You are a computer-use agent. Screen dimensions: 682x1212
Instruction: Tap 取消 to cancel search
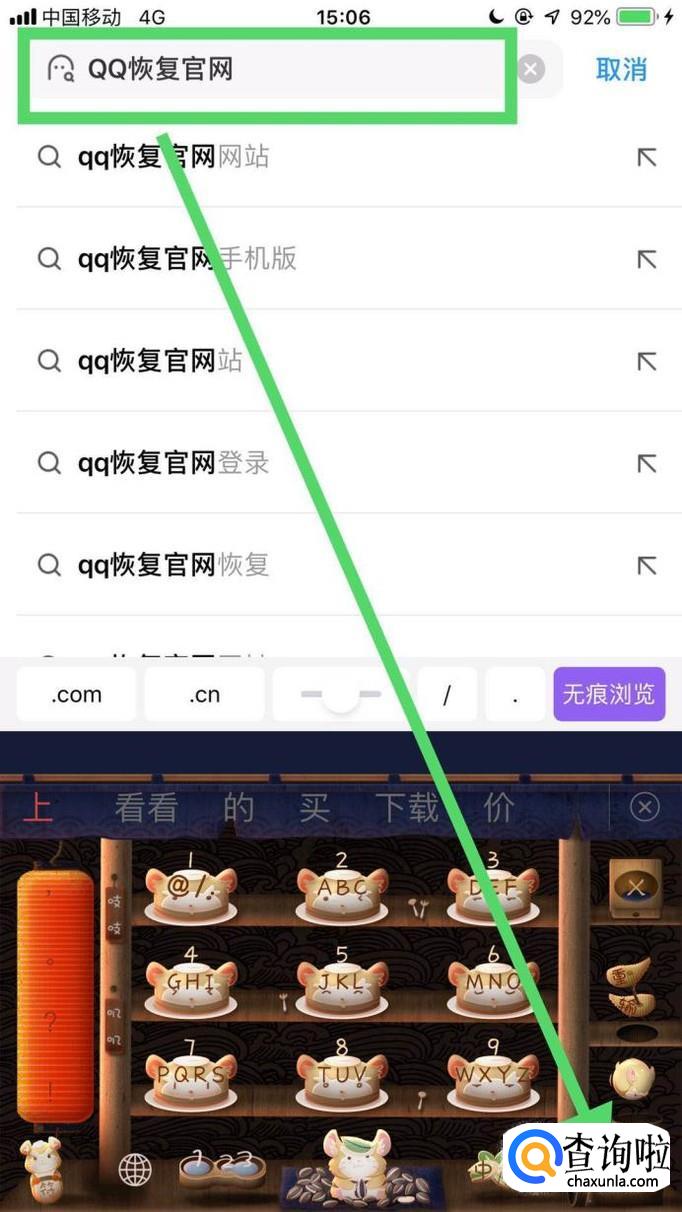(621, 69)
